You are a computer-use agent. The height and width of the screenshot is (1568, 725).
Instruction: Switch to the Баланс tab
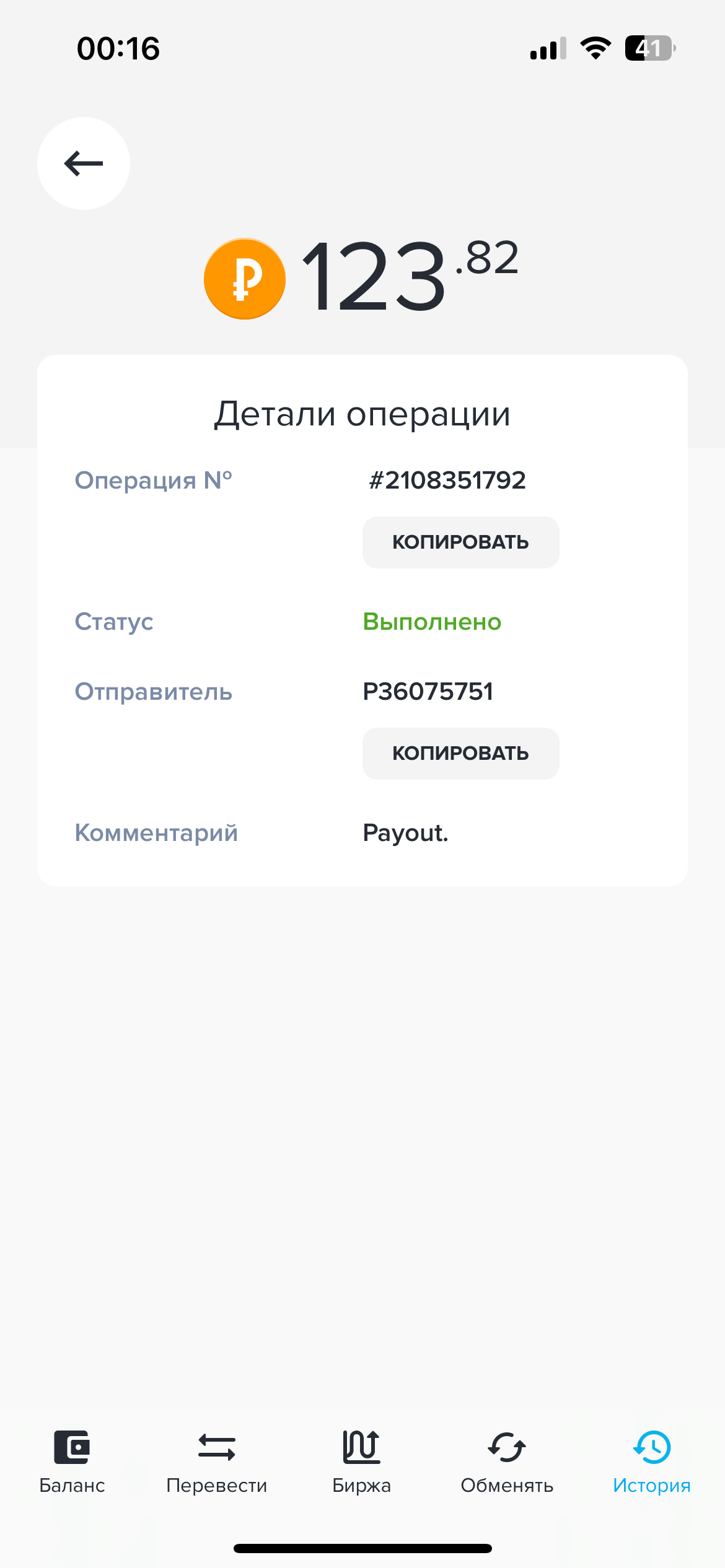click(x=72, y=1461)
